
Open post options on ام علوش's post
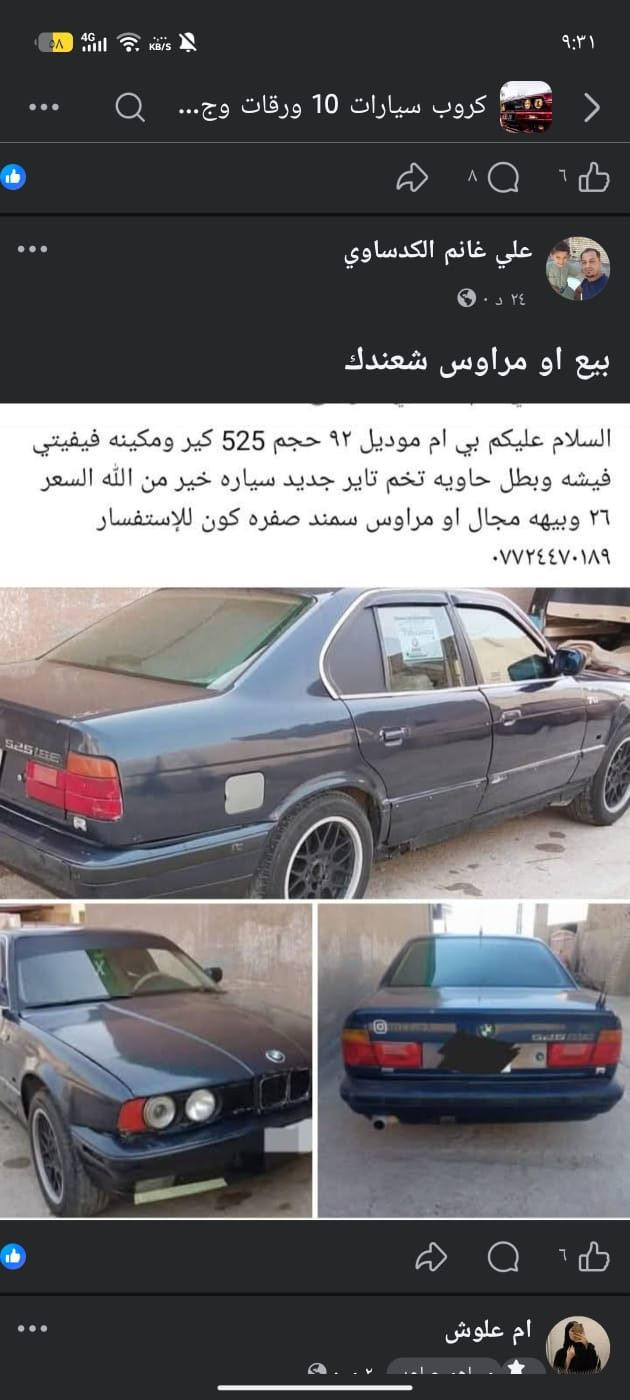tap(32, 1329)
